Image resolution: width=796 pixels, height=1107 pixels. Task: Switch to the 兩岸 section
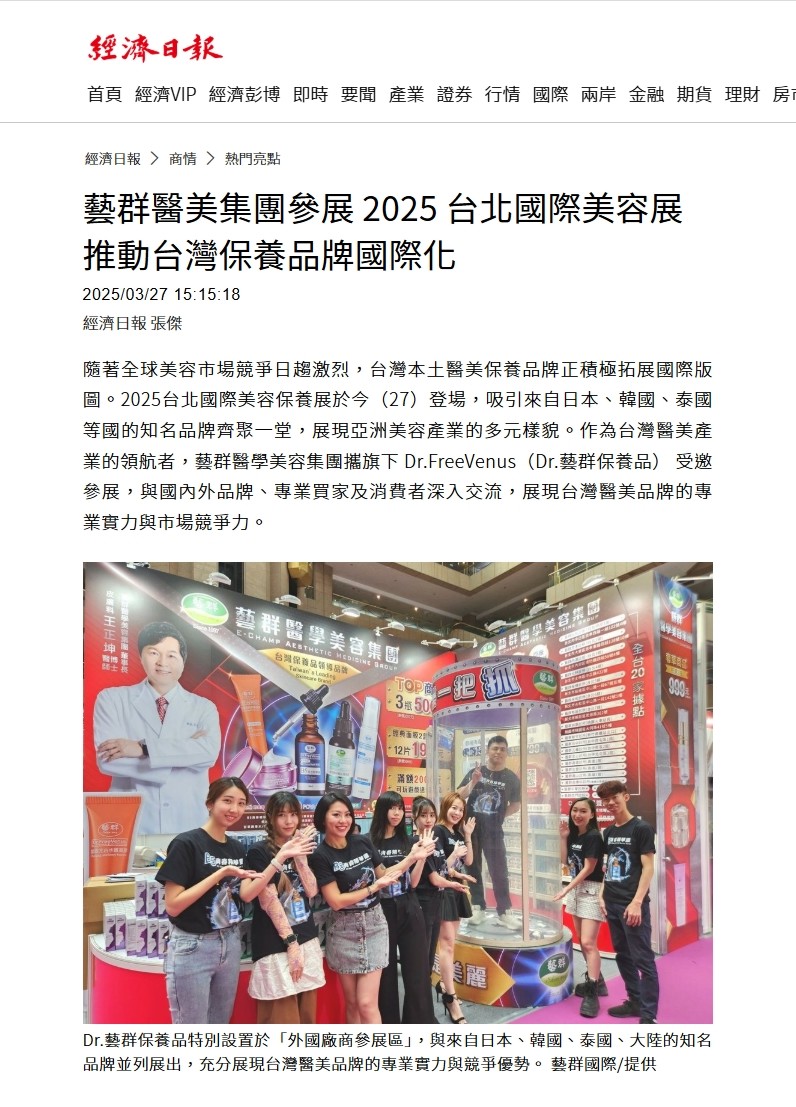click(x=598, y=95)
